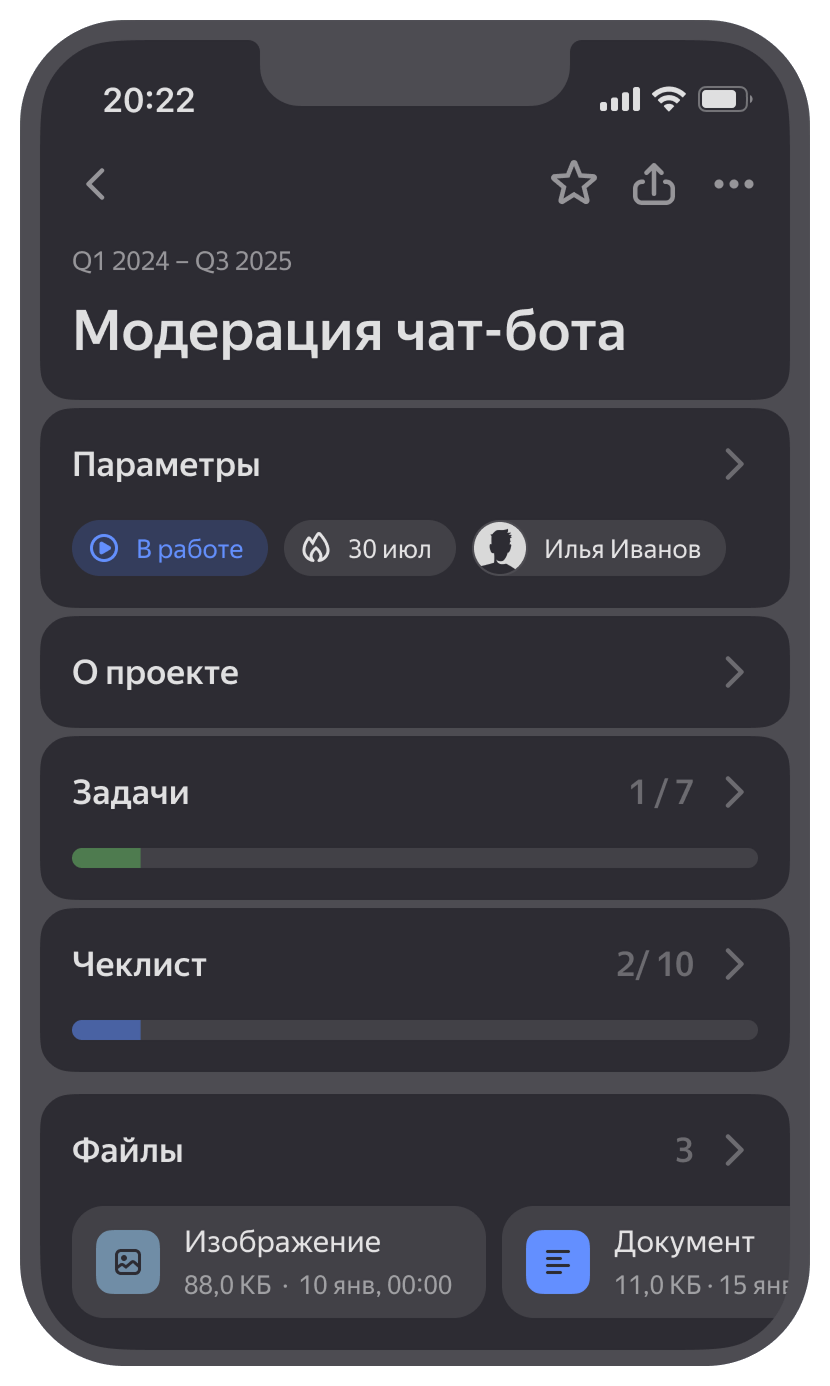830x1386 pixels.
Task: Go back using the top-left arrow
Action: click(x=96, y=184)
